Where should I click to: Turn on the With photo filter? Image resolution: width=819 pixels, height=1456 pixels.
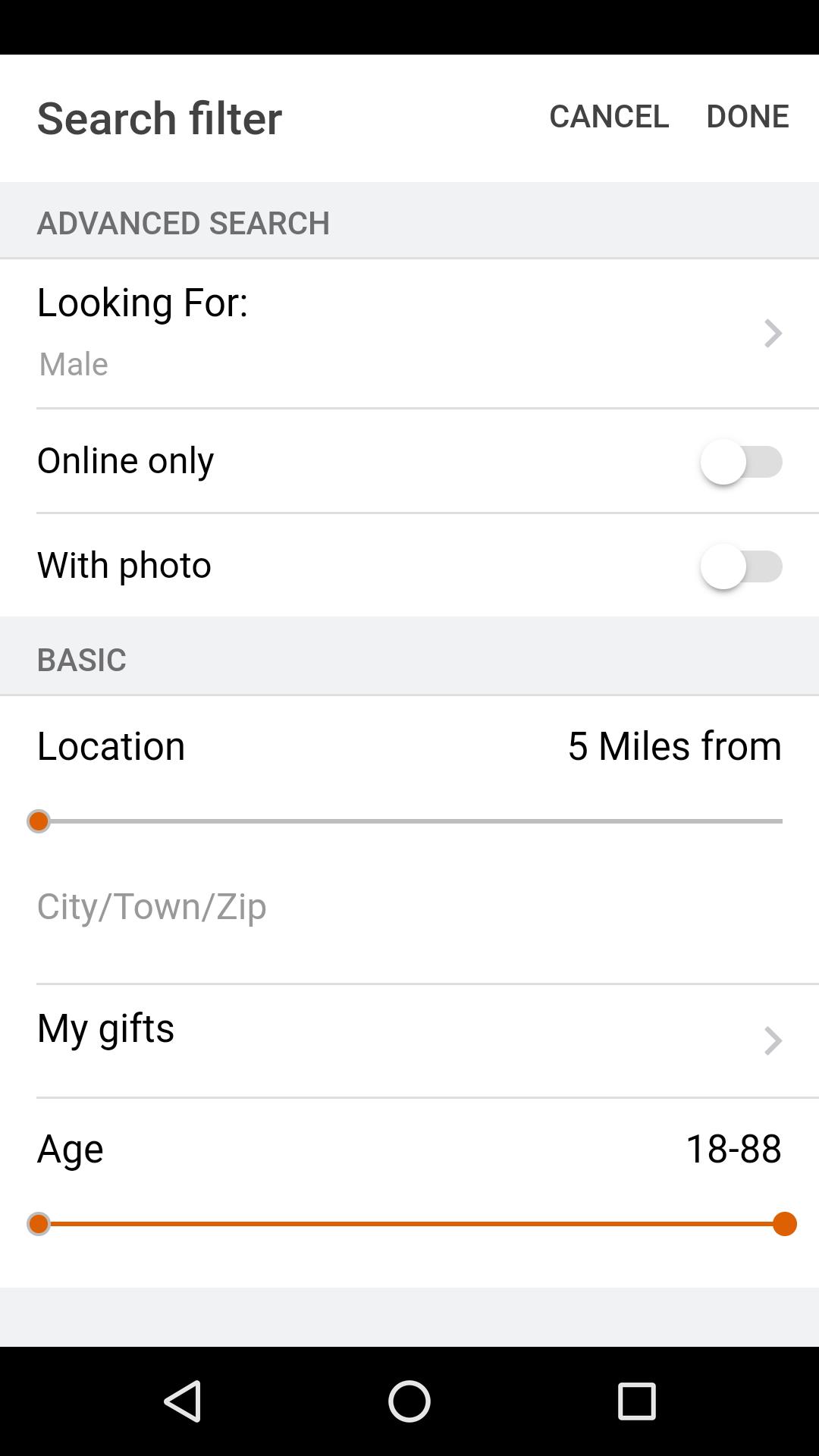(741, 566)
